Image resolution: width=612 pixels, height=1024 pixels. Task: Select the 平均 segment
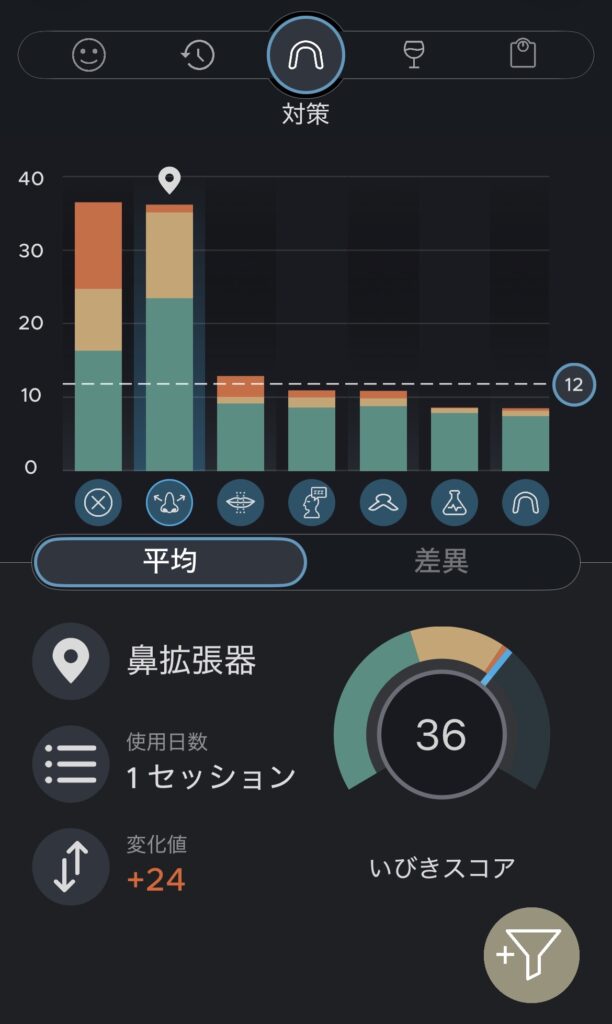tap(170, 562)
